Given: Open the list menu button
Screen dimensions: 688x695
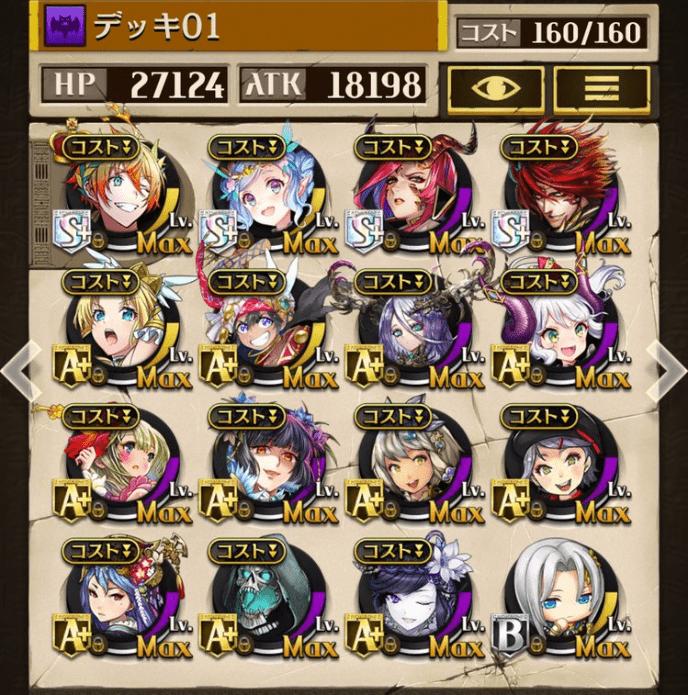Looking at the screenshot, I should pyautogui.click(x=602, y=89).
